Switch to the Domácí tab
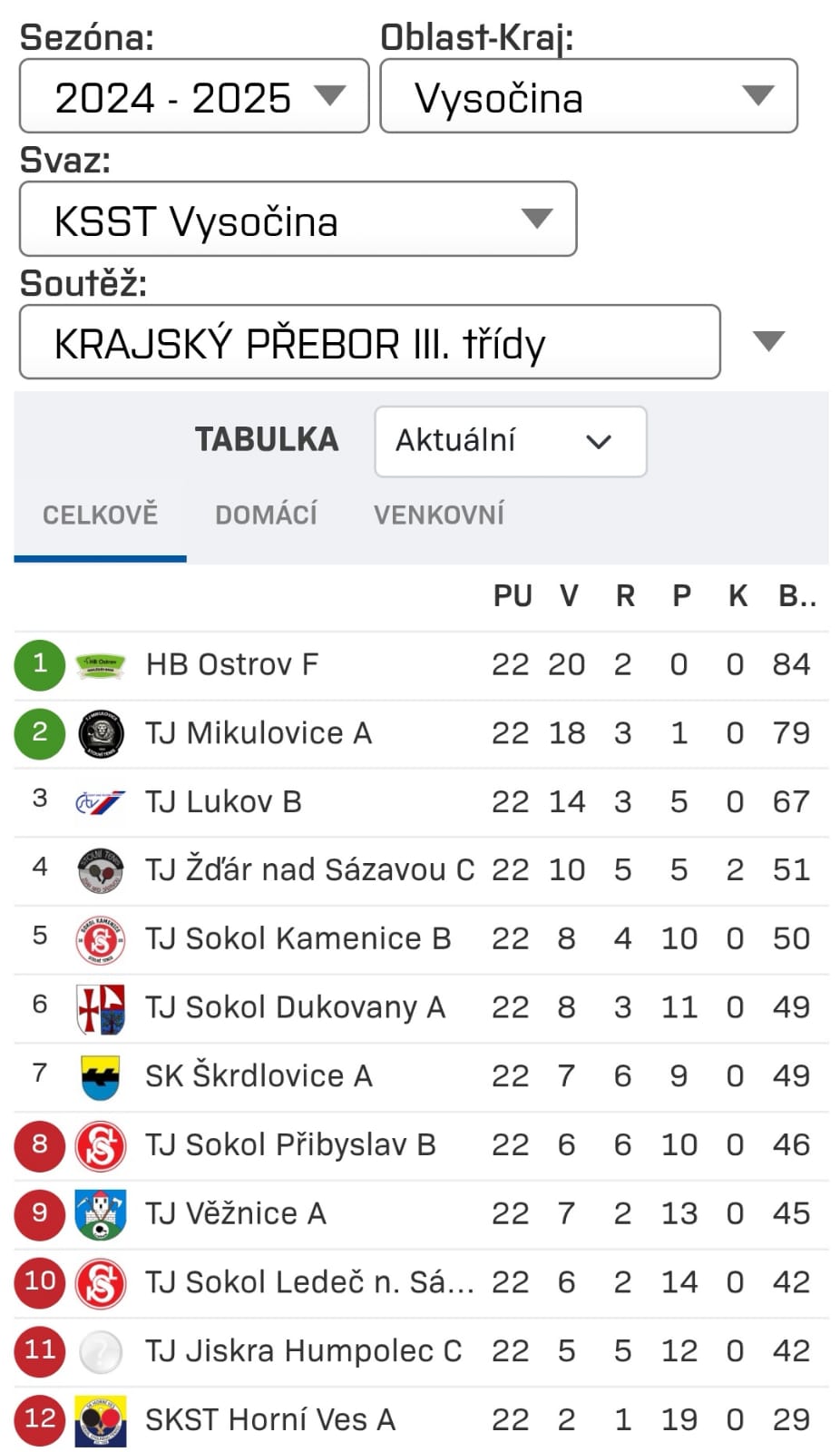The height and width of the screenshot is (1452, 840). coord(266,515)
